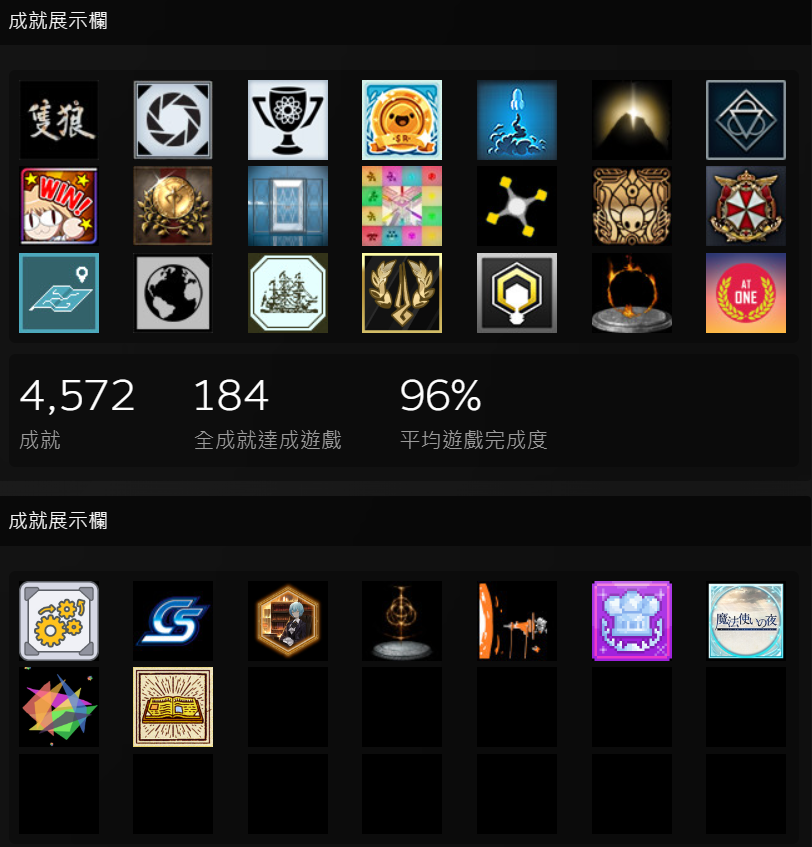View the AT ONE laurel achievement

pos(746,293)
